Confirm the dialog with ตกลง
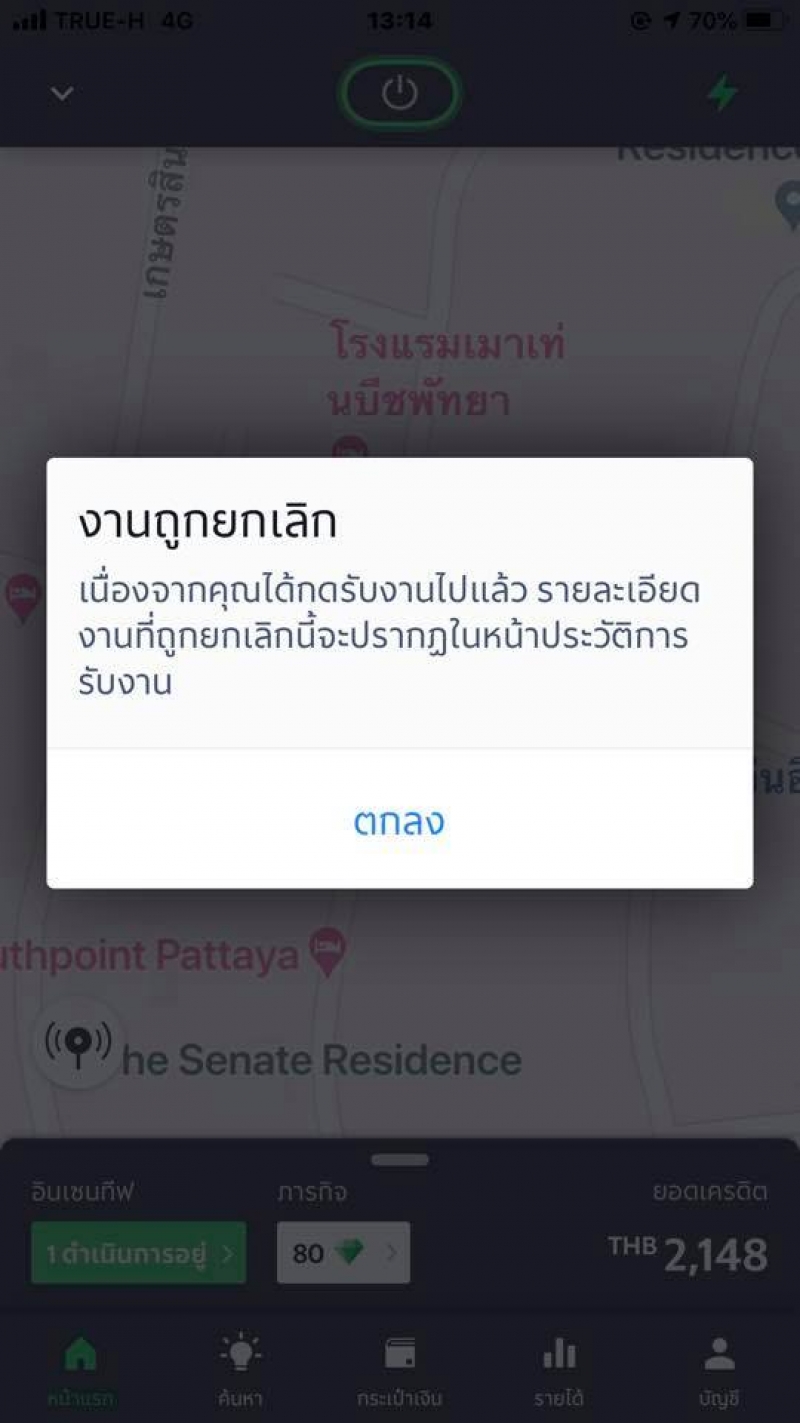 coord(399,822)
